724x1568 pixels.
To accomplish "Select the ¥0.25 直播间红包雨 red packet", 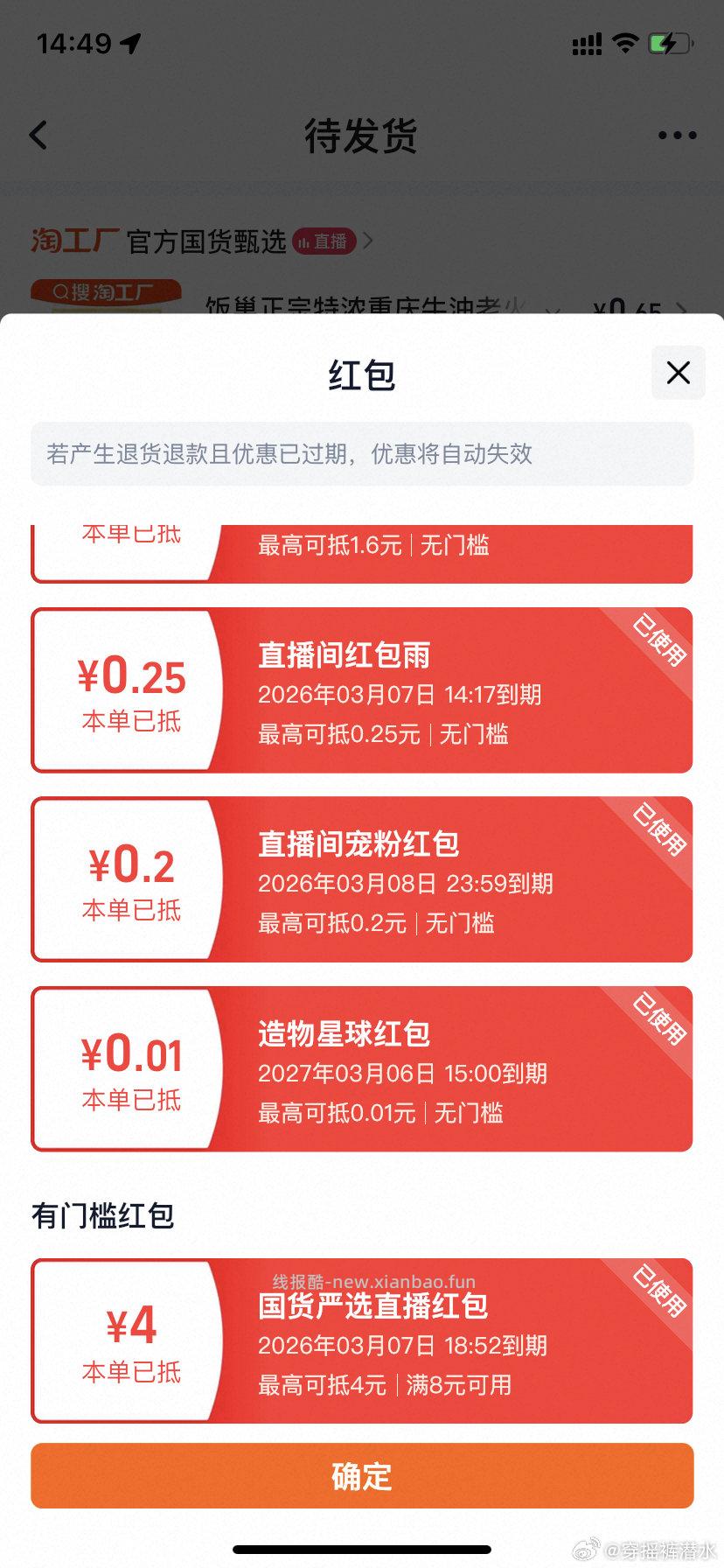I will (x=362, y=689).
